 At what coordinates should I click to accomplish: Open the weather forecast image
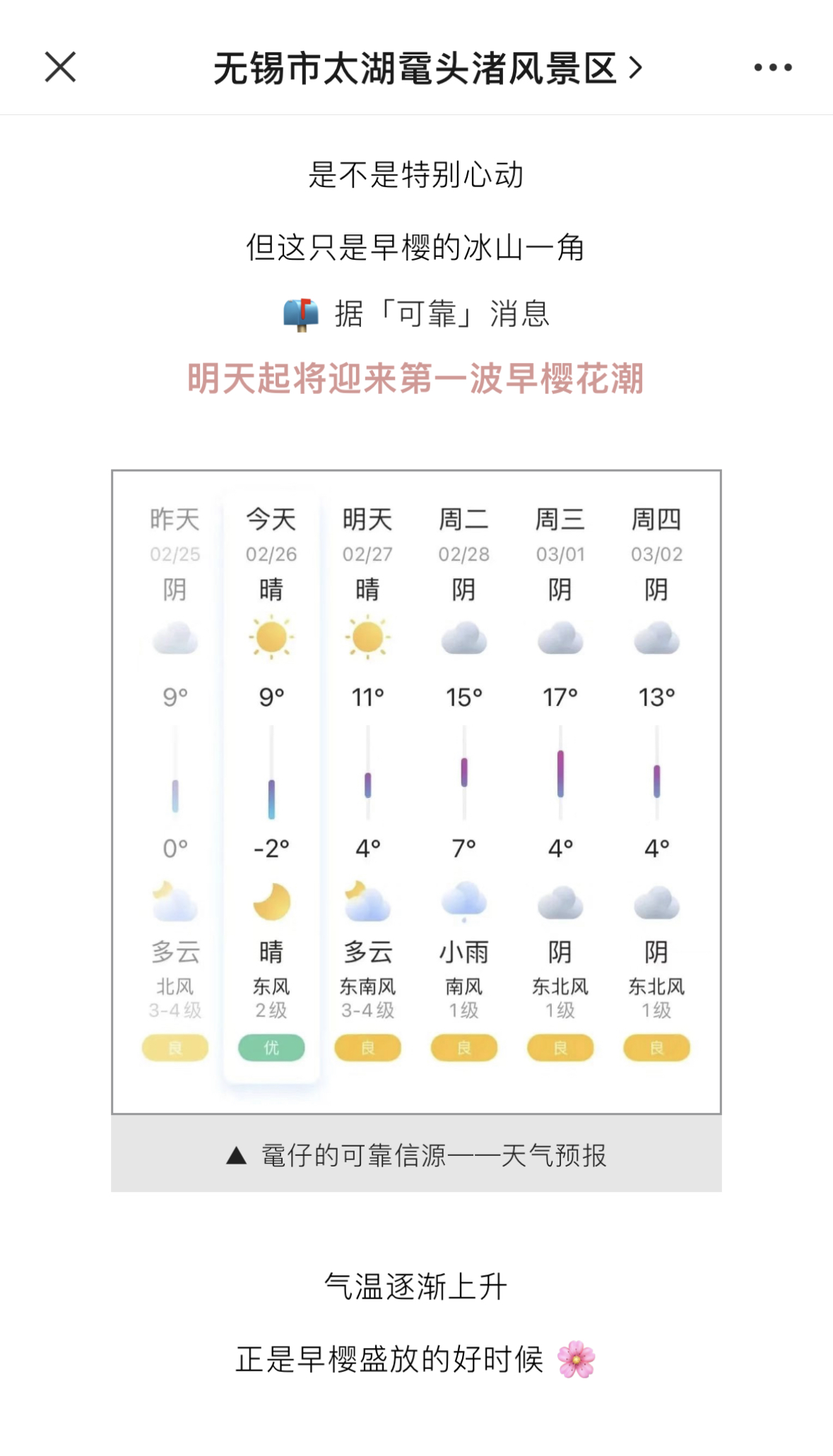click(x=416, y=791)
